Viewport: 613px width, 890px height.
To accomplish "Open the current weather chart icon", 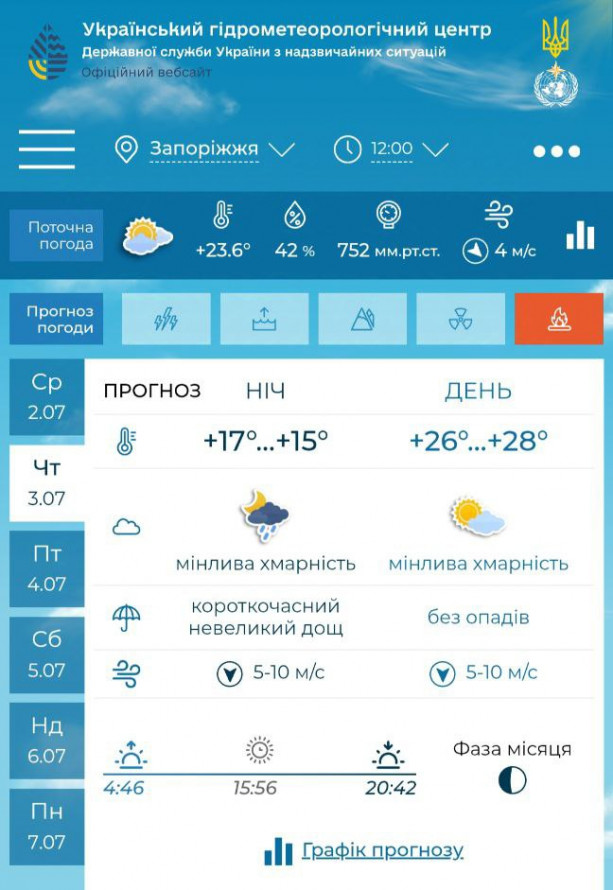I will [579, 235].
